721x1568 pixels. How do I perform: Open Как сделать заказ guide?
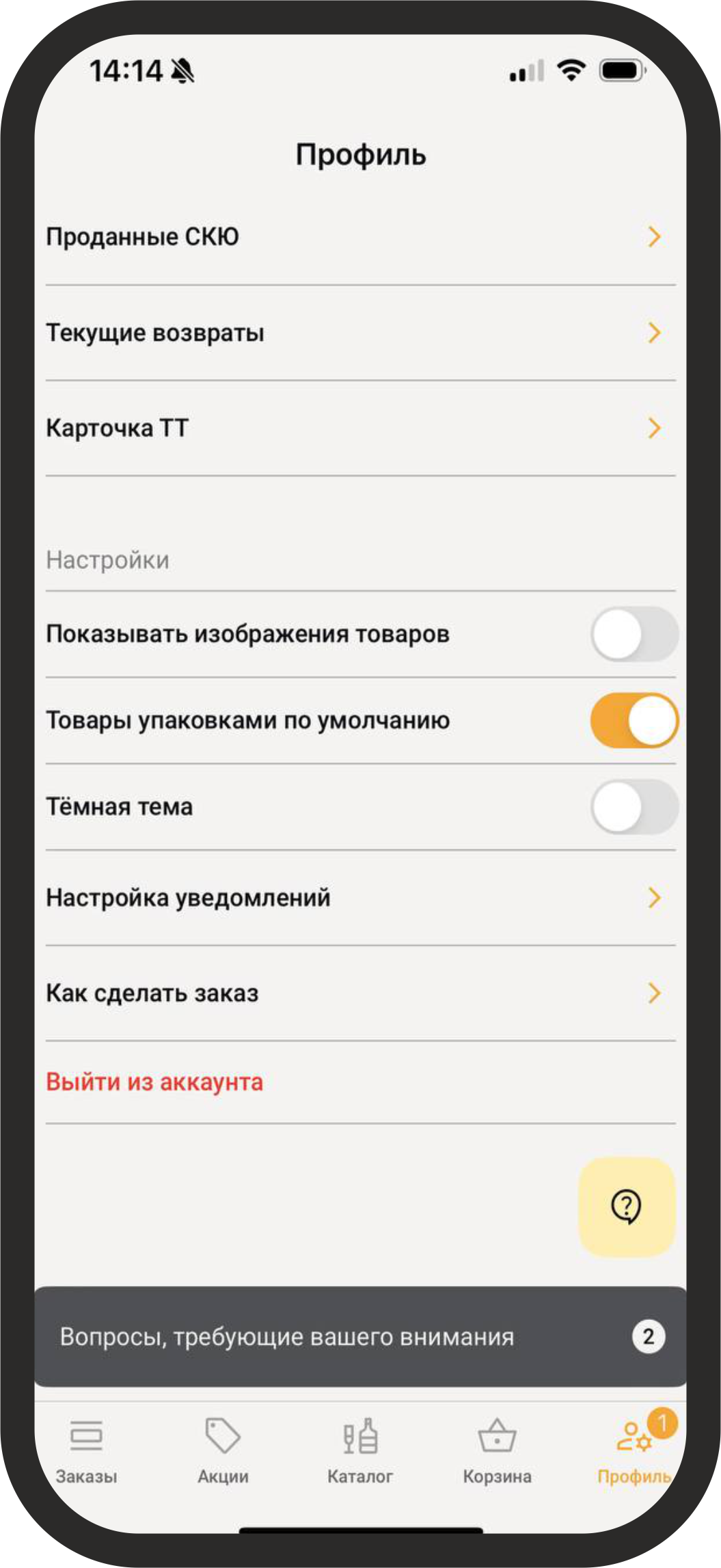360,993
